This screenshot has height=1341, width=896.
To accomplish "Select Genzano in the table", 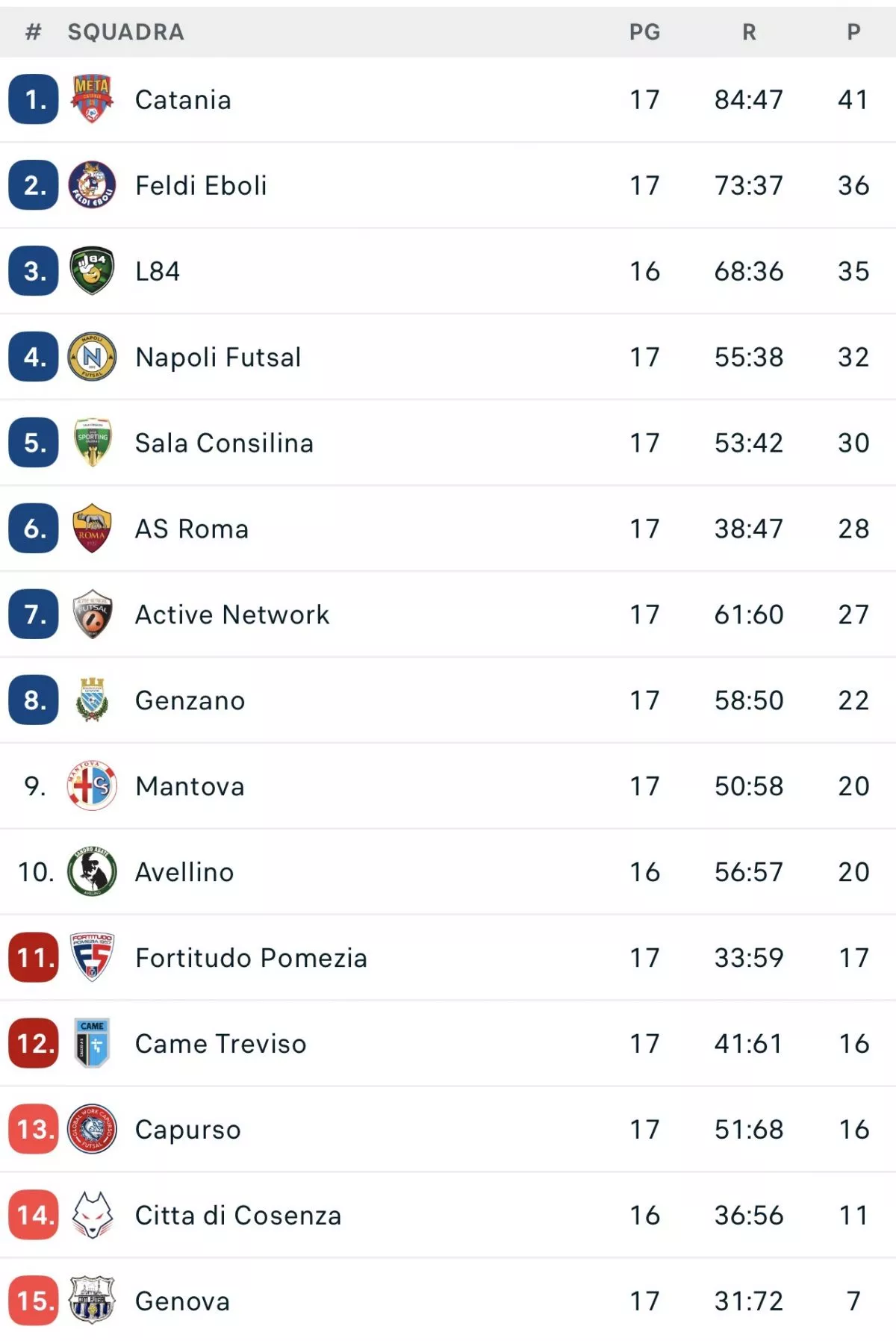I will [x=190, y=700].
